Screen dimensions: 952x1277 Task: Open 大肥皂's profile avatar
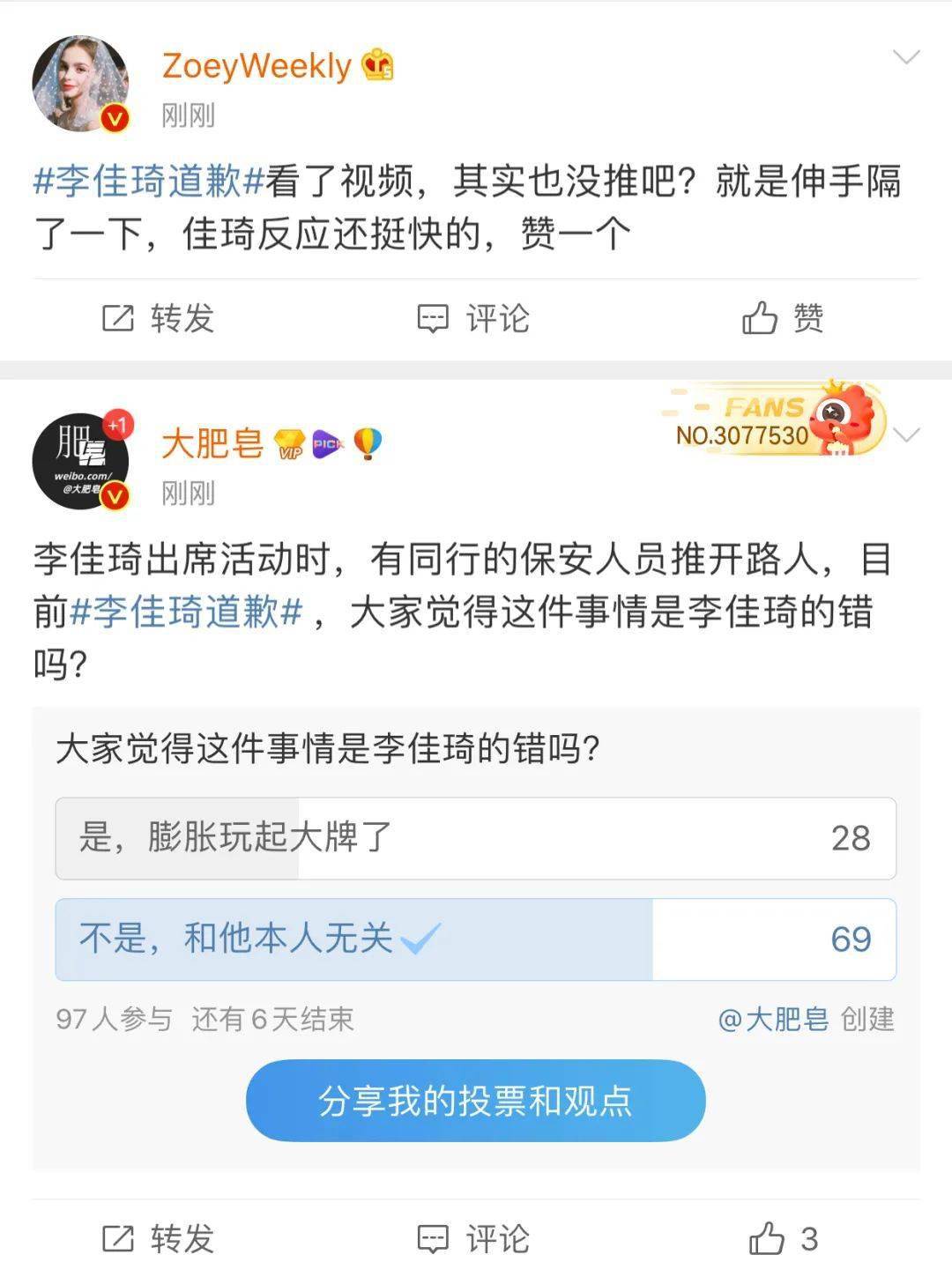(x=83, y=458)
